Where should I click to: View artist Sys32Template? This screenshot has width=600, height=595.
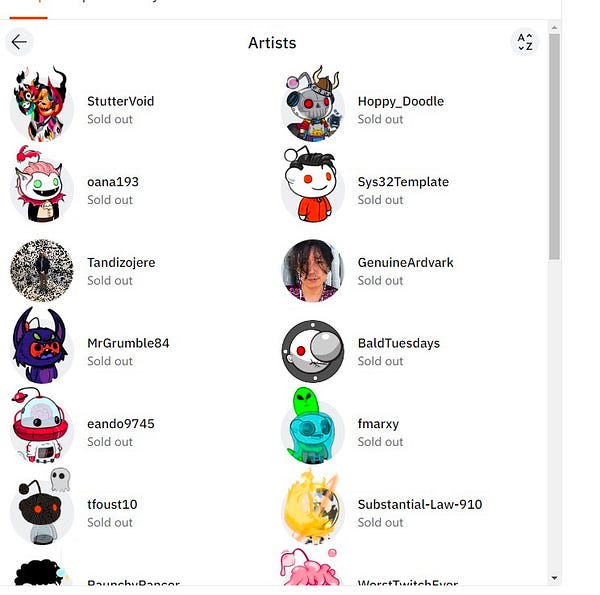[402, 182]
